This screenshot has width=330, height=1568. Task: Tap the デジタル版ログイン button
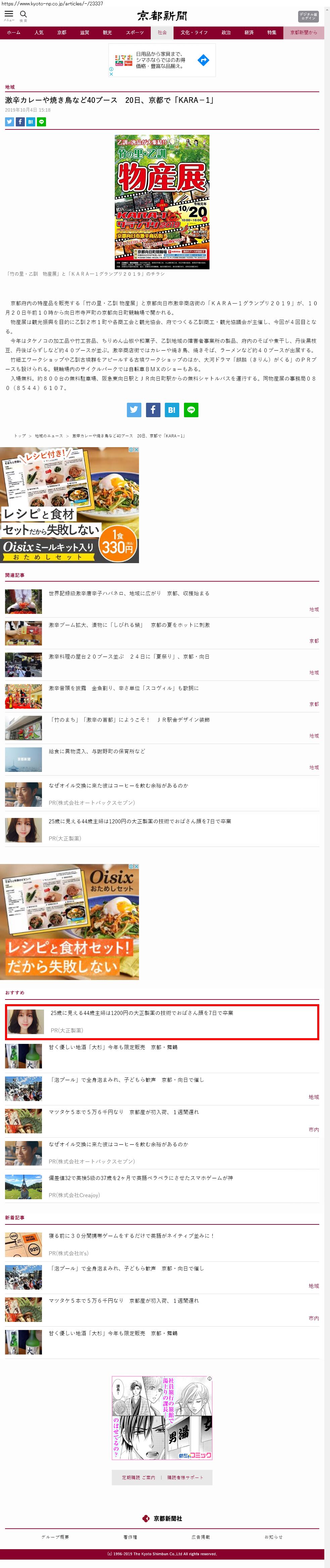[x=308, y=16]
